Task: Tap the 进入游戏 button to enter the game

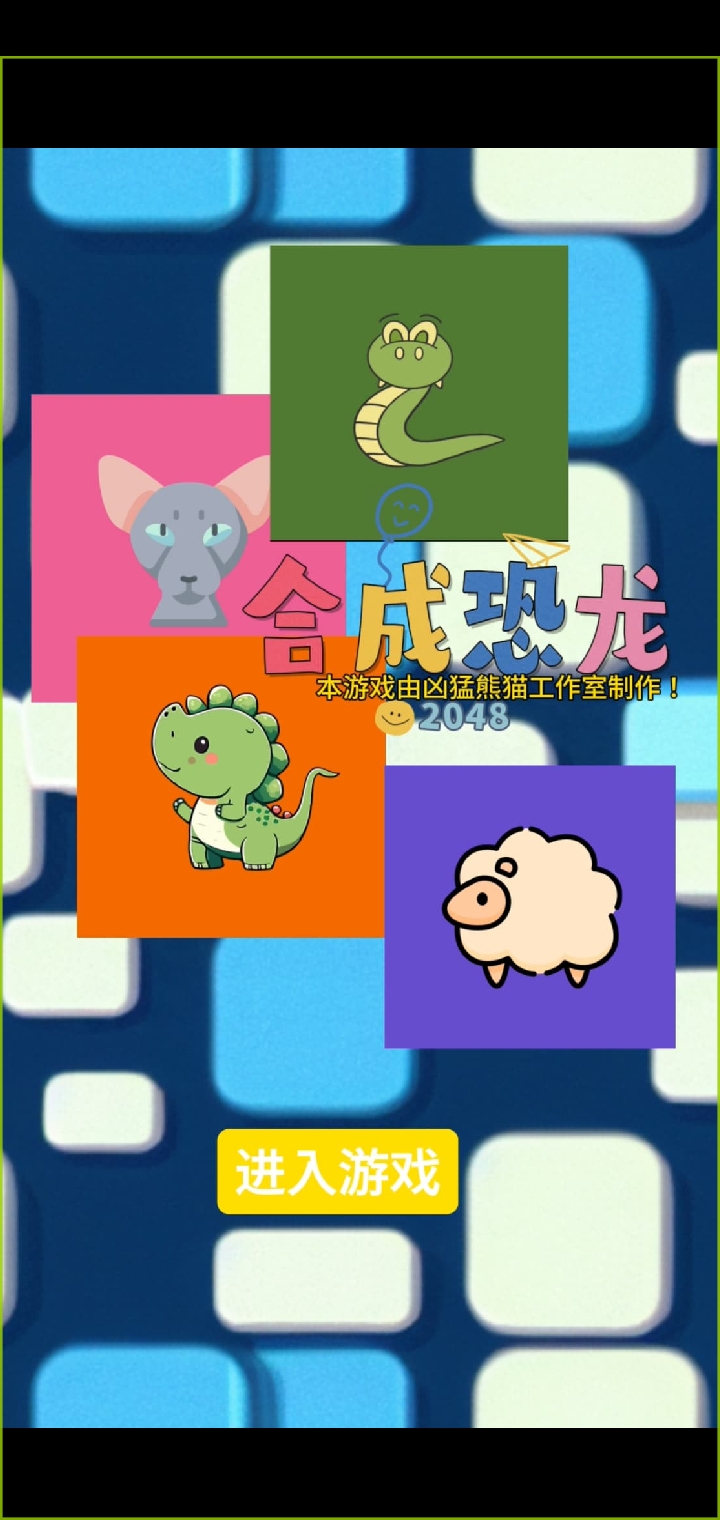Action: tap(337, 1171)
